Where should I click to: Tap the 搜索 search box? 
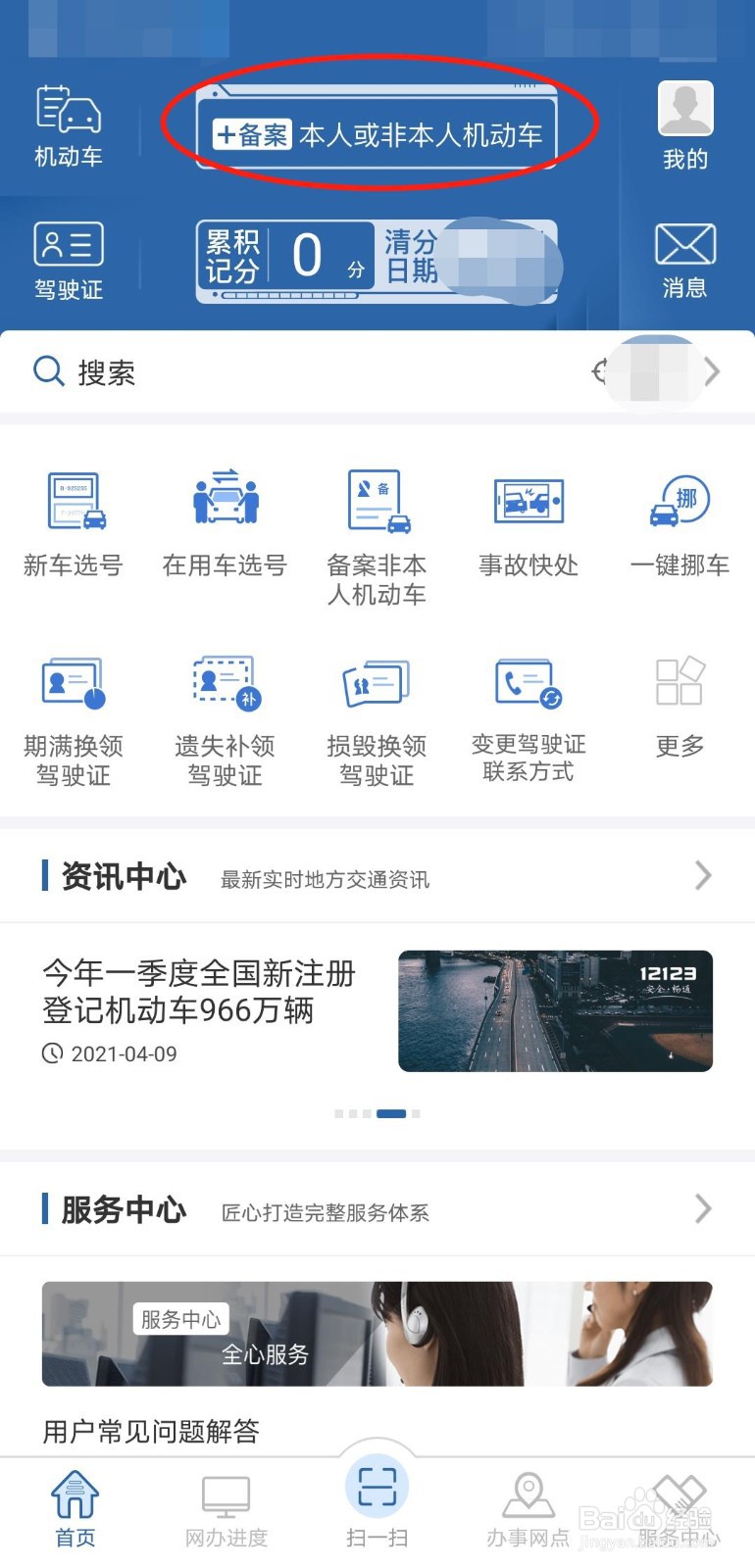[x=377, y=372]
